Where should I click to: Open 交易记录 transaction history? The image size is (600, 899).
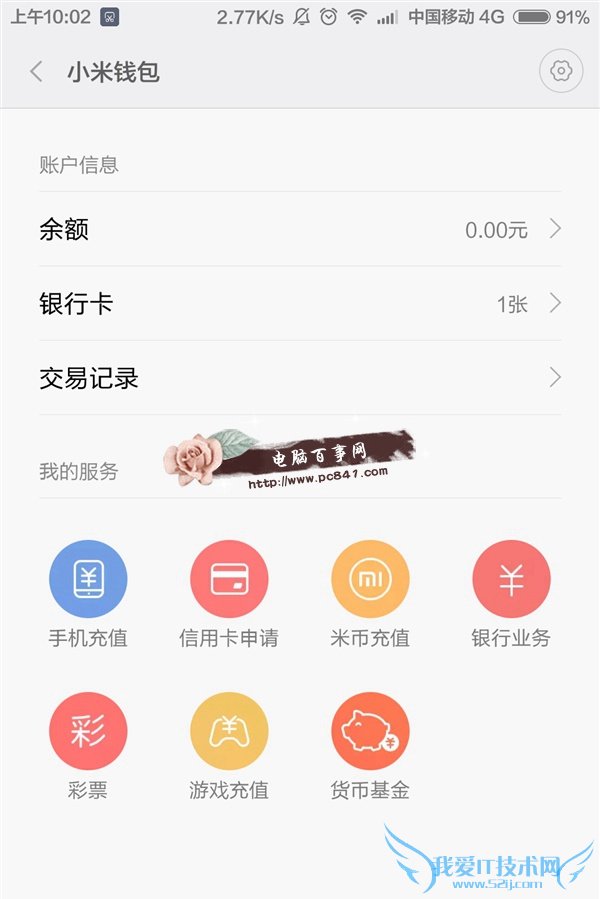coord(300,378)
